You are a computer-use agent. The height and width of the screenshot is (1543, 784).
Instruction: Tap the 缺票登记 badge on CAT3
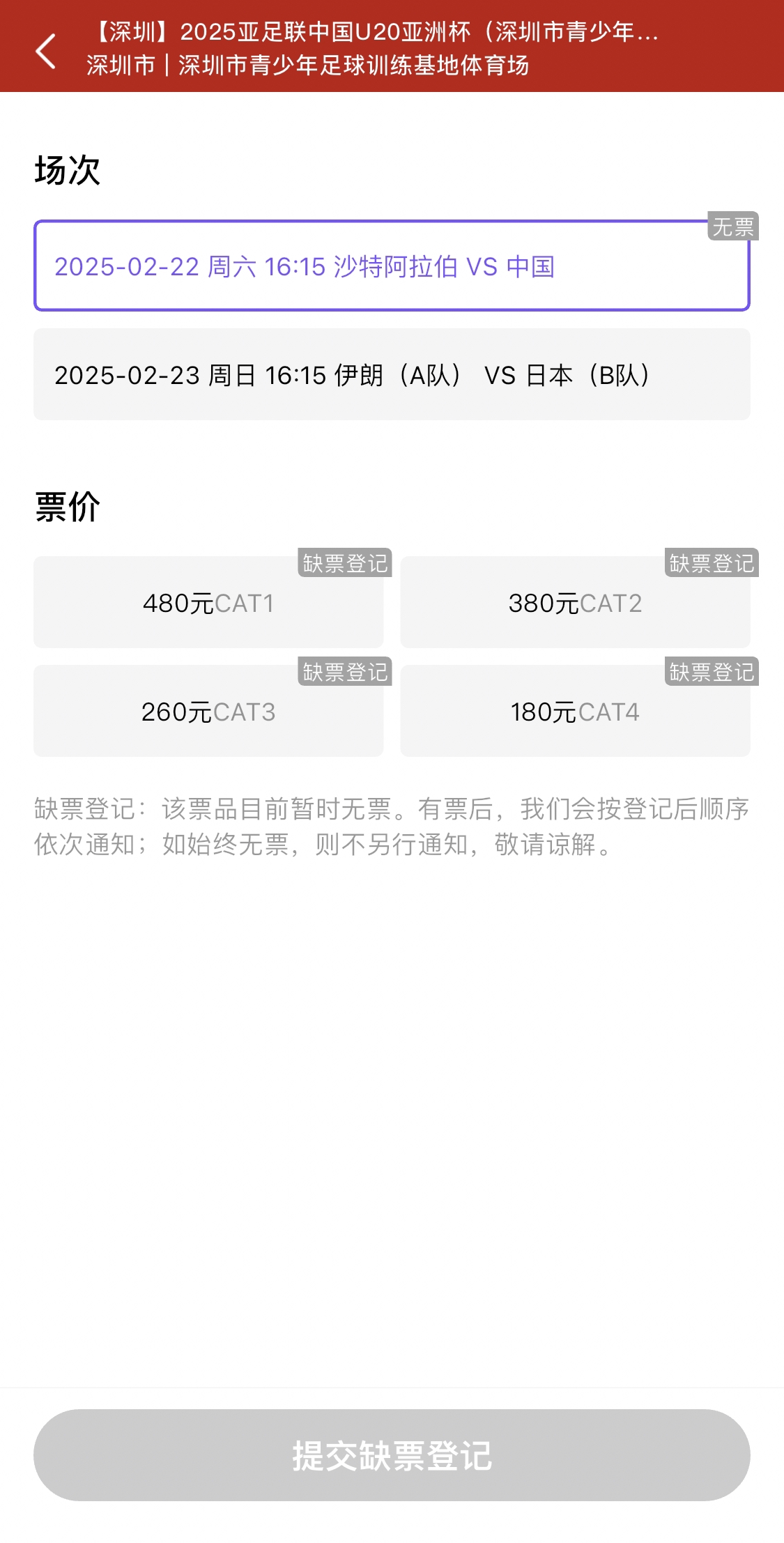click(345, 673)
